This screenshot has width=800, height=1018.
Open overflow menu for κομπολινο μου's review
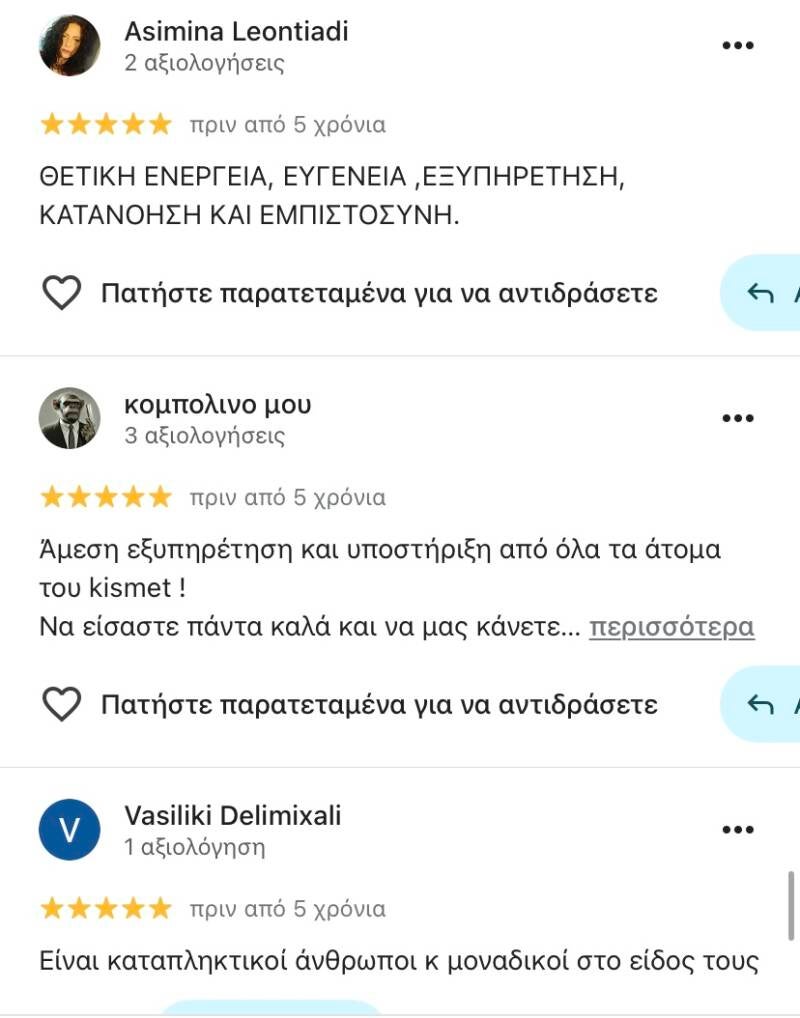pos(737,417)
